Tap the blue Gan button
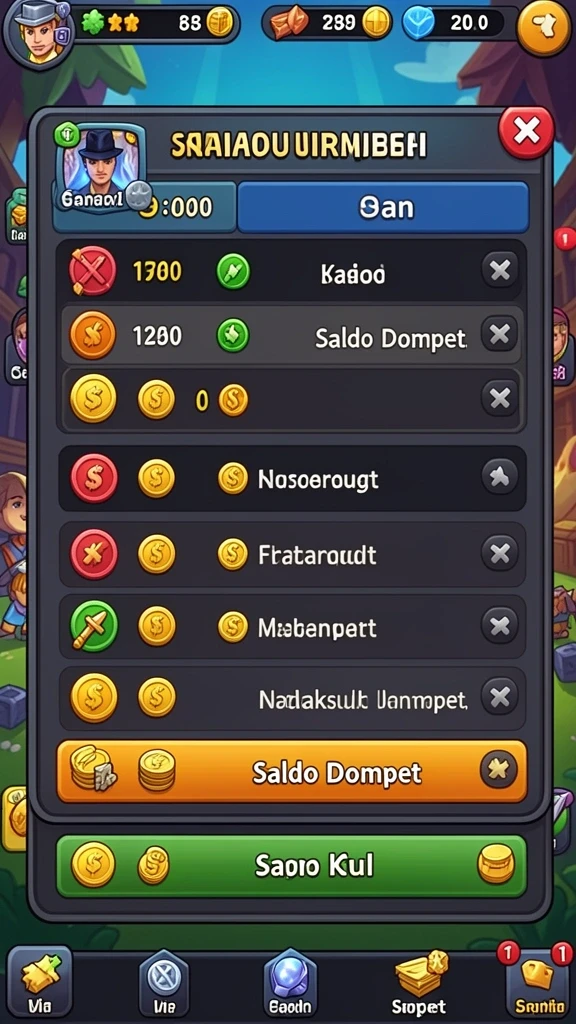The height and width of the screenshot is (1024, 576). (383, 207)
